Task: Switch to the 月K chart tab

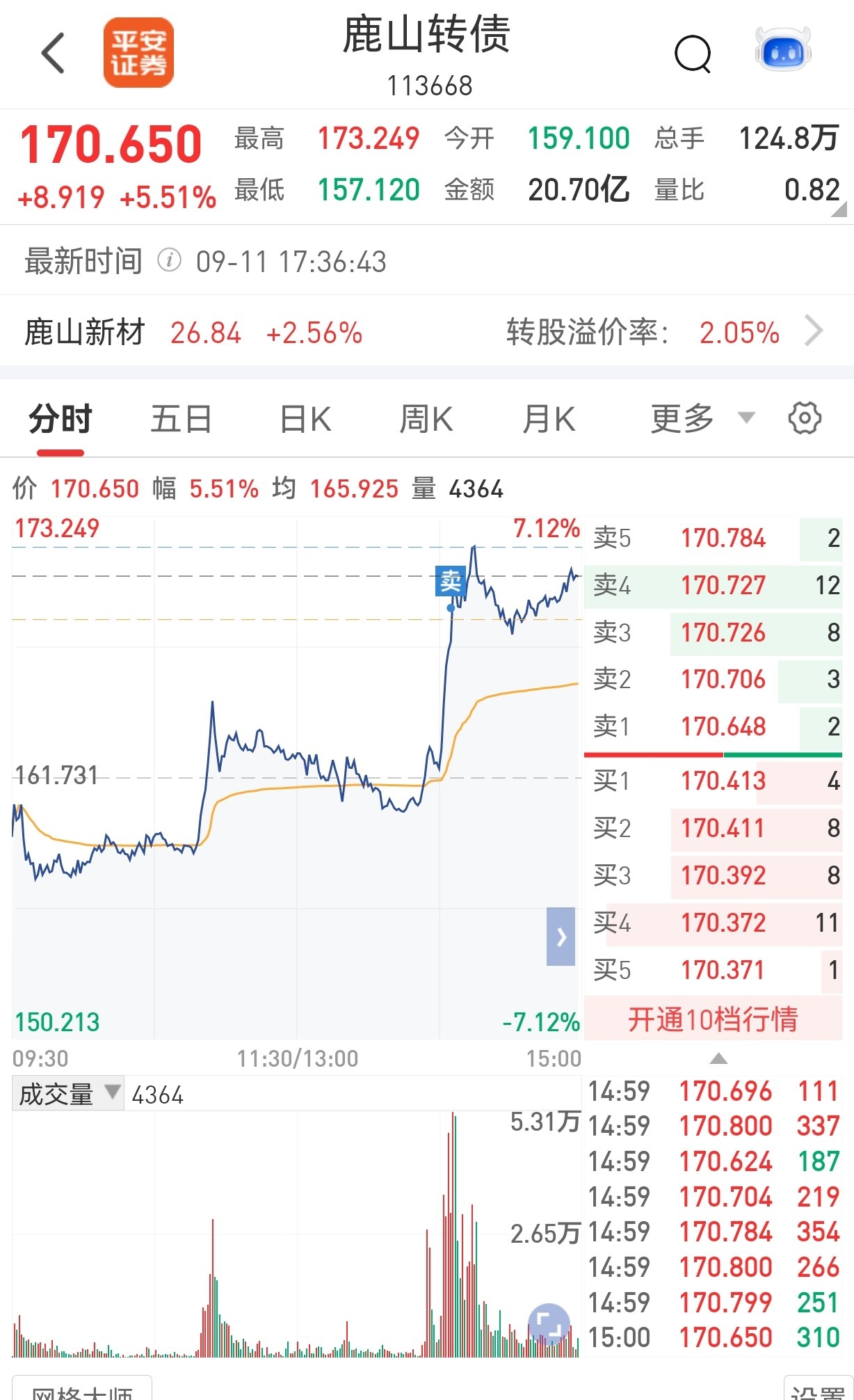Action: click(x=549, y=419)
